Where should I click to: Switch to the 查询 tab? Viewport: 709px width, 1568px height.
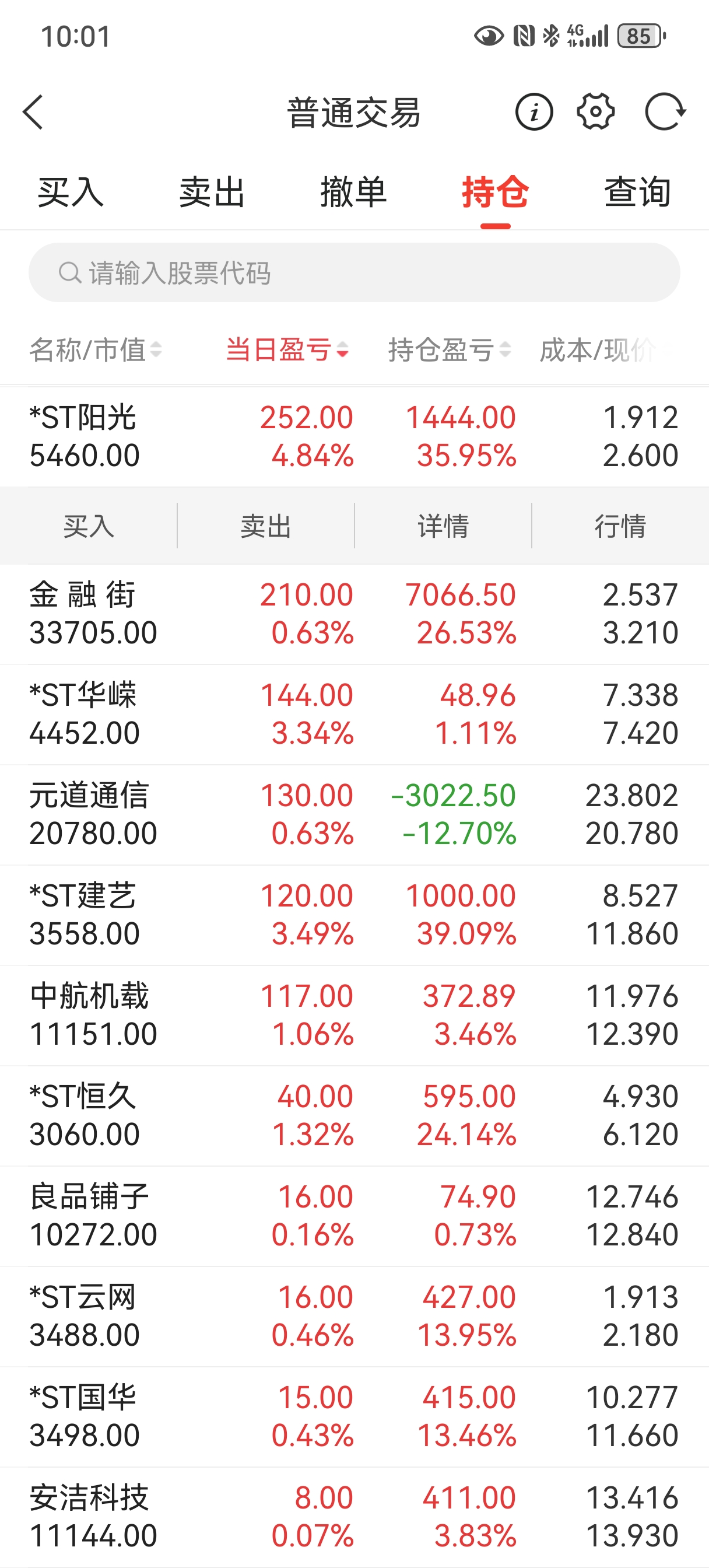[637, 192]
